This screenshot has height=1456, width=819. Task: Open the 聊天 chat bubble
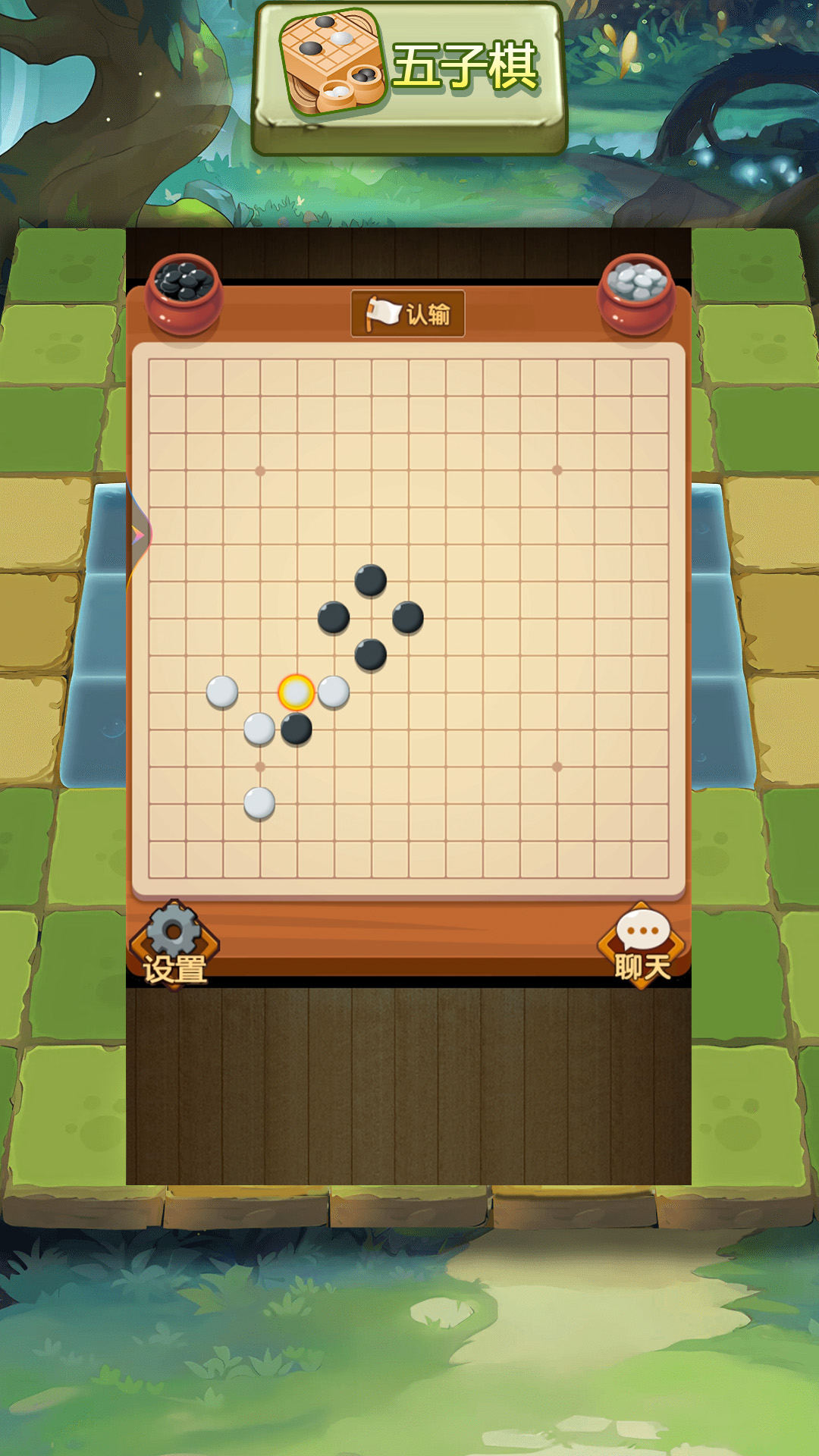pyautogui.click(x=642, y=945)
